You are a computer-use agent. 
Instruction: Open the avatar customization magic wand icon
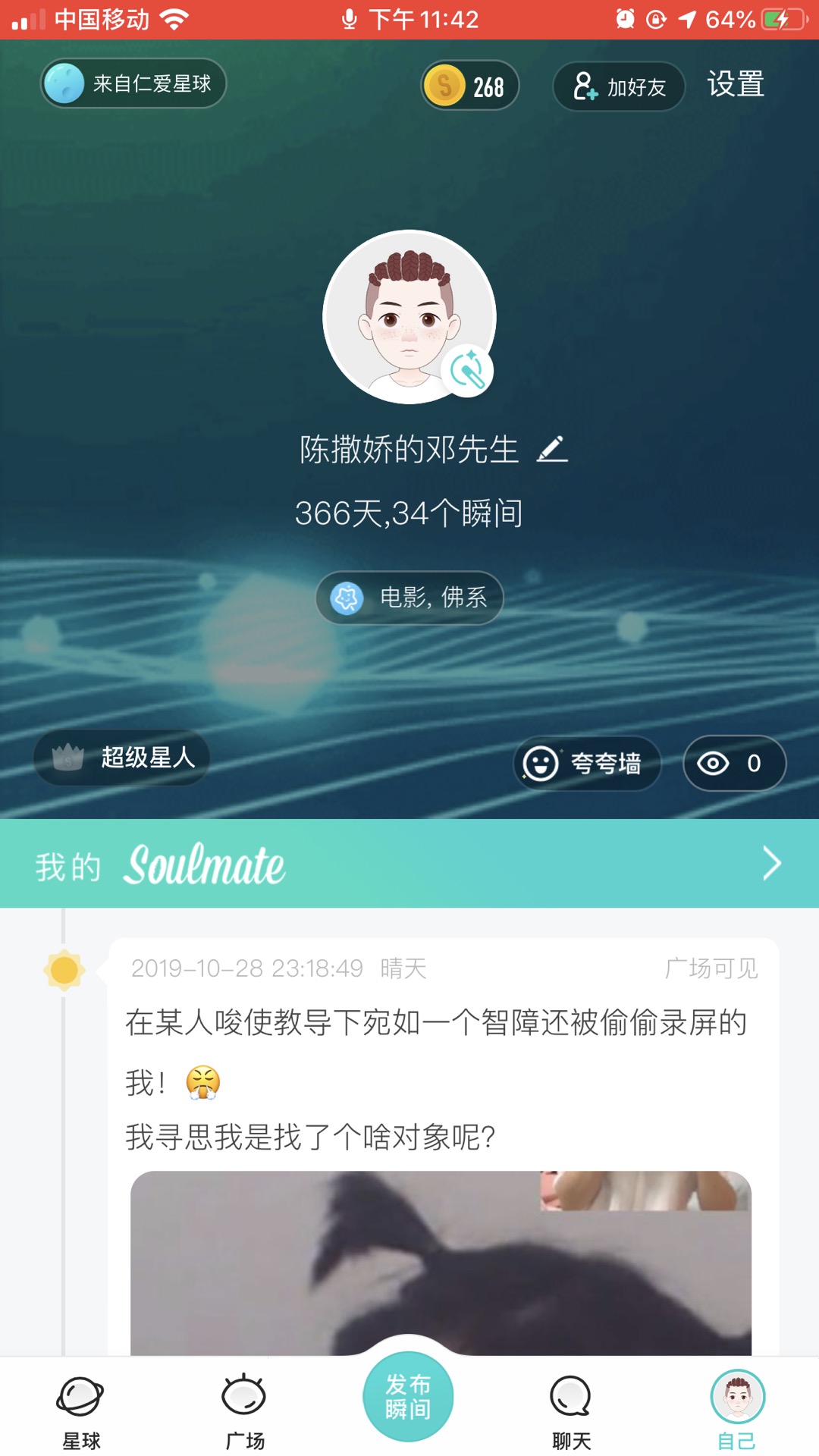click(467, 371)
